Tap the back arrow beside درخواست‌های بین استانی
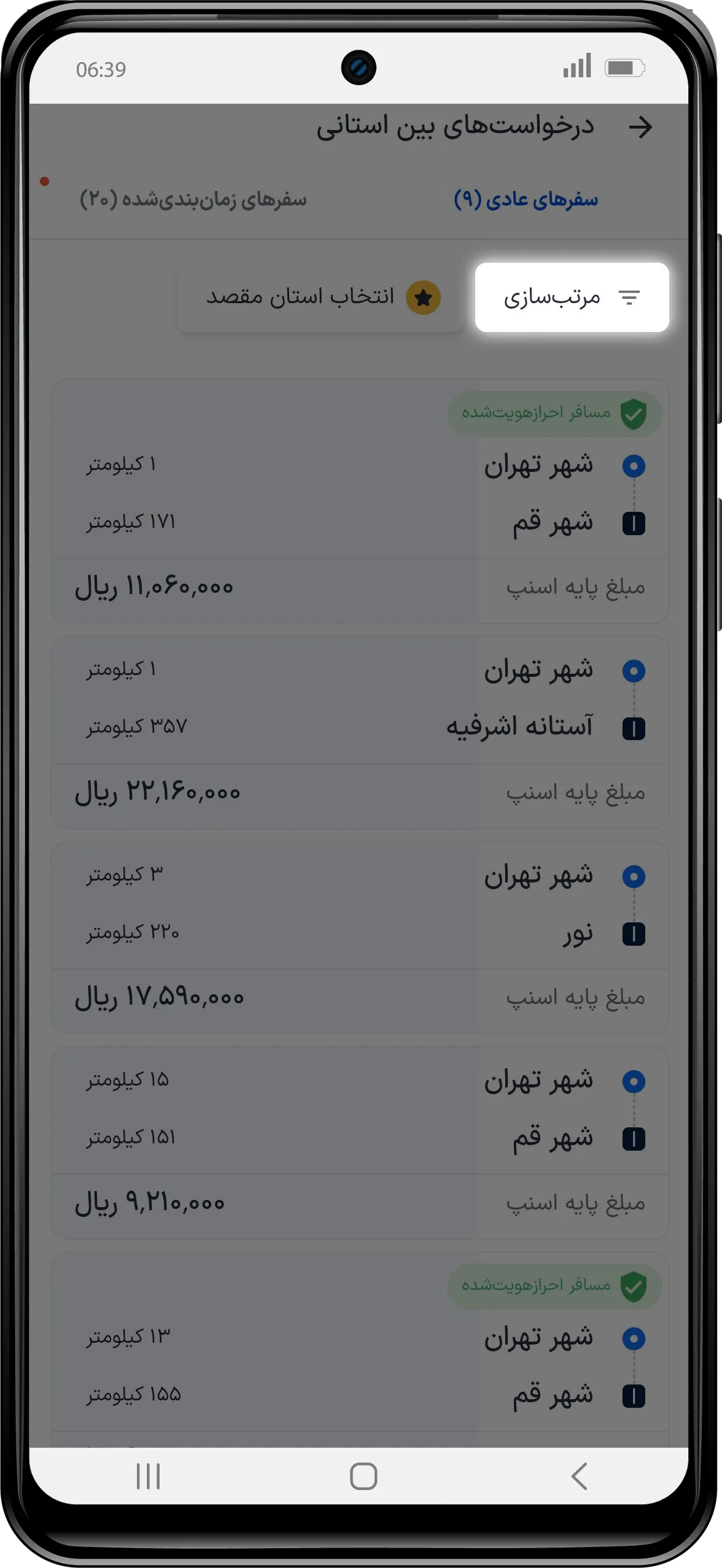722x1568 pixels. coord(640,127)
